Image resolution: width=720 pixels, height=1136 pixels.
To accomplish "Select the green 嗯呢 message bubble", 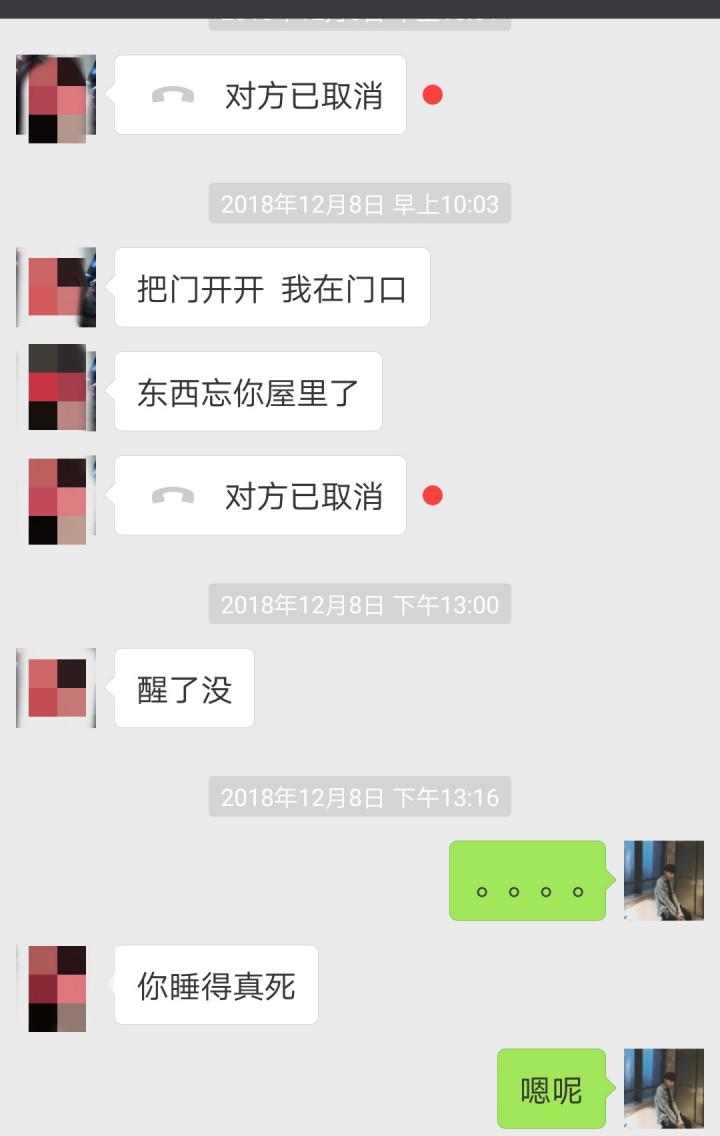I will (x=551, y=1089).
